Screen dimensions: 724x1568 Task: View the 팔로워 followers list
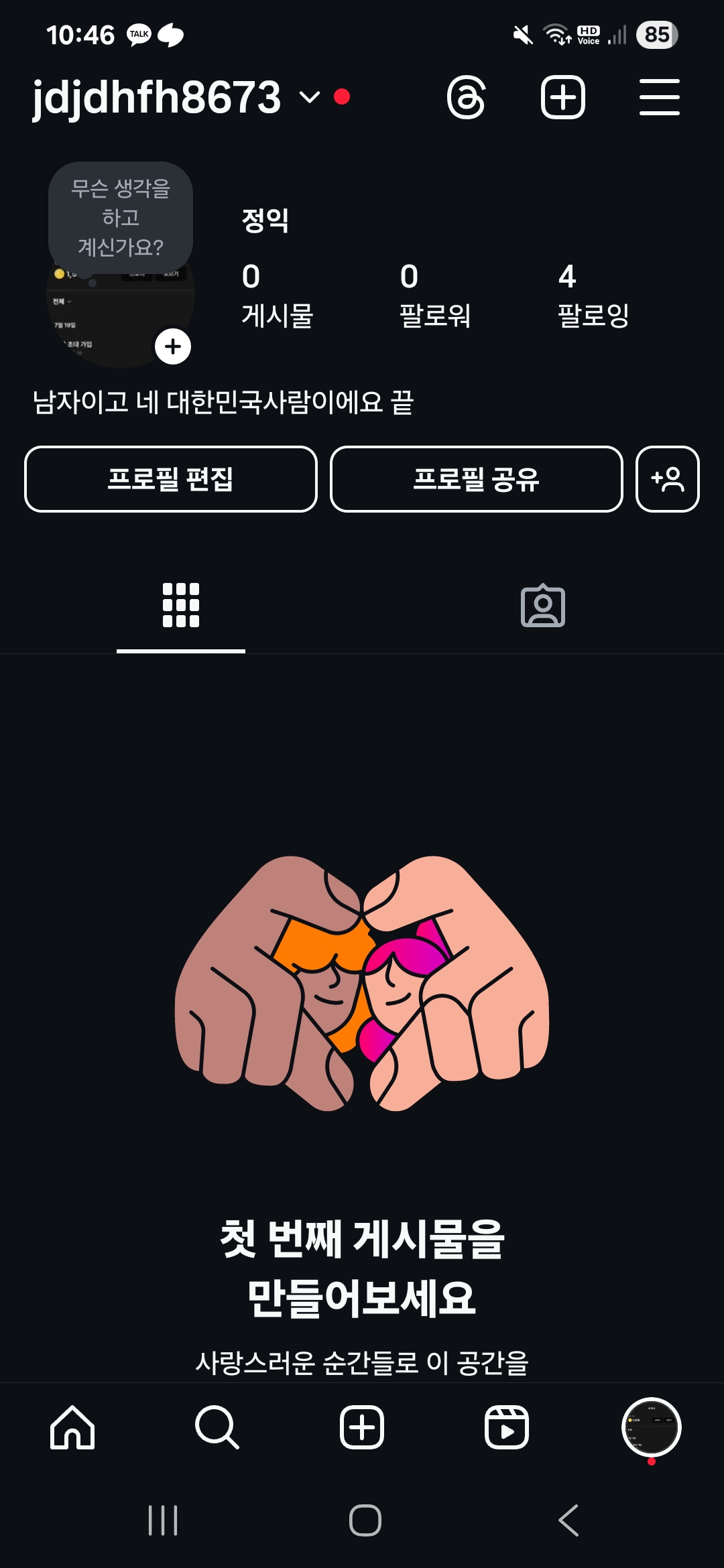[x=434, y=295]
